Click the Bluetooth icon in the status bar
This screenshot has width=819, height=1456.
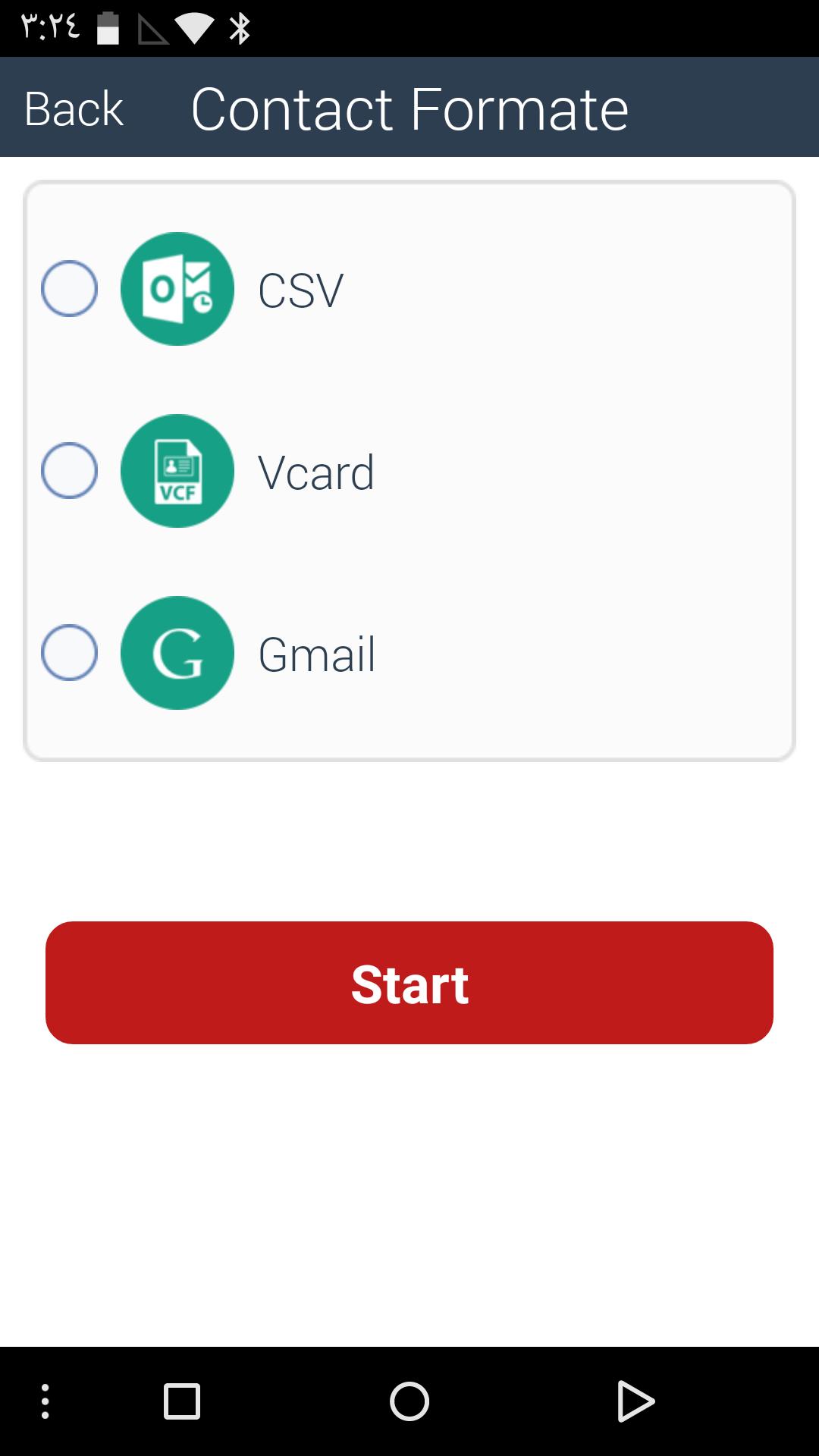[x=240, y=25]
